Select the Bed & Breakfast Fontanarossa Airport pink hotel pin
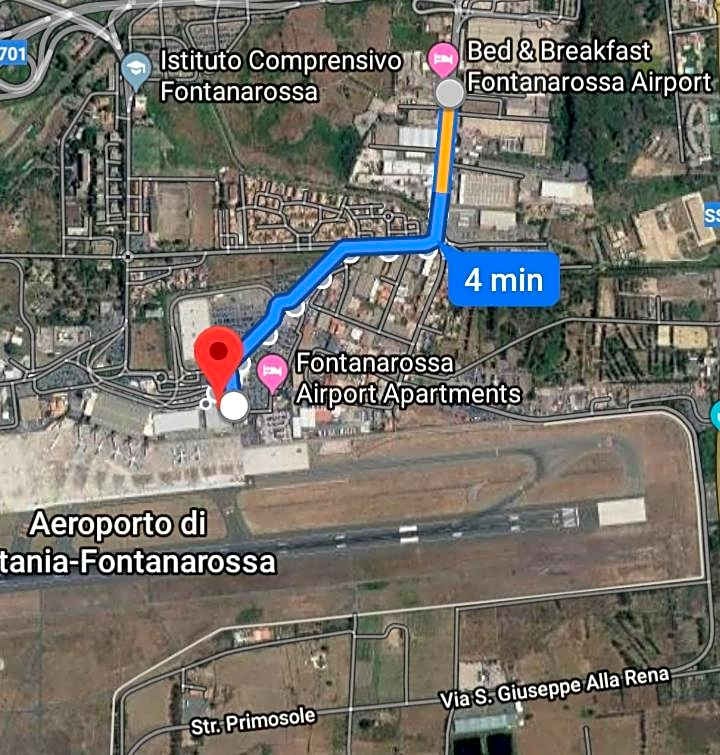The width and height of the screenshot is (720, 755). tap(441, 58)
